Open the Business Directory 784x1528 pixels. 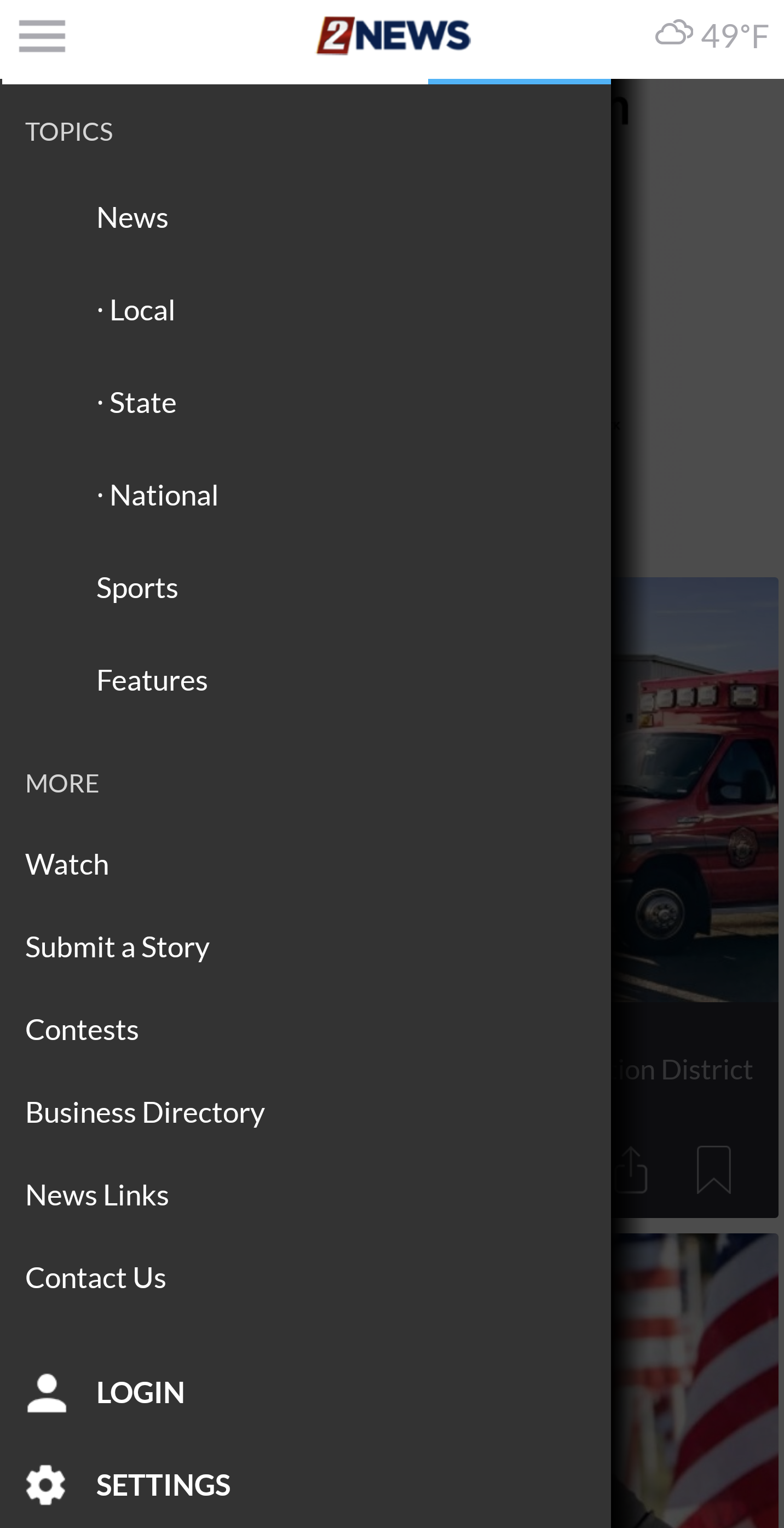[145, 1112]
